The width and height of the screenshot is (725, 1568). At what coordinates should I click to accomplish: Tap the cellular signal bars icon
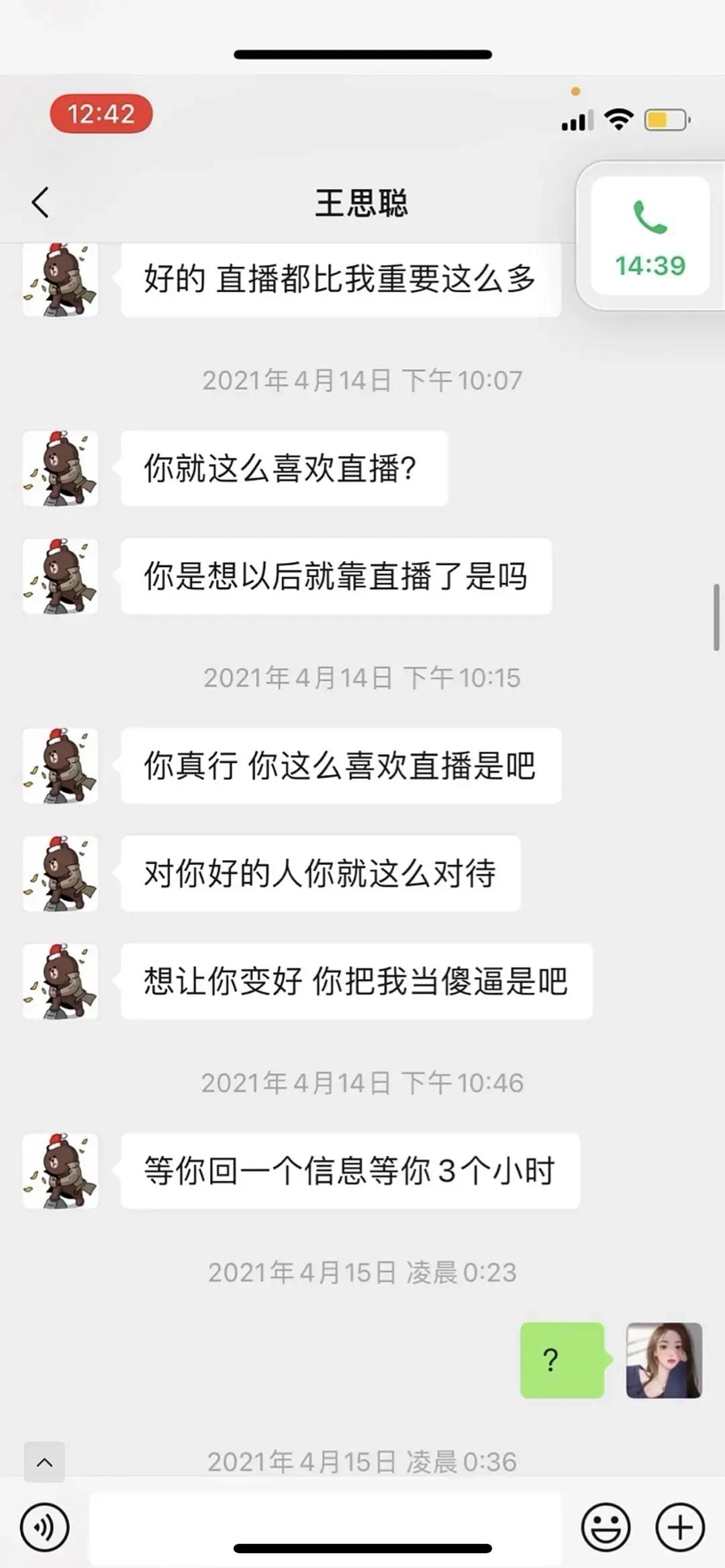(576, 118)
